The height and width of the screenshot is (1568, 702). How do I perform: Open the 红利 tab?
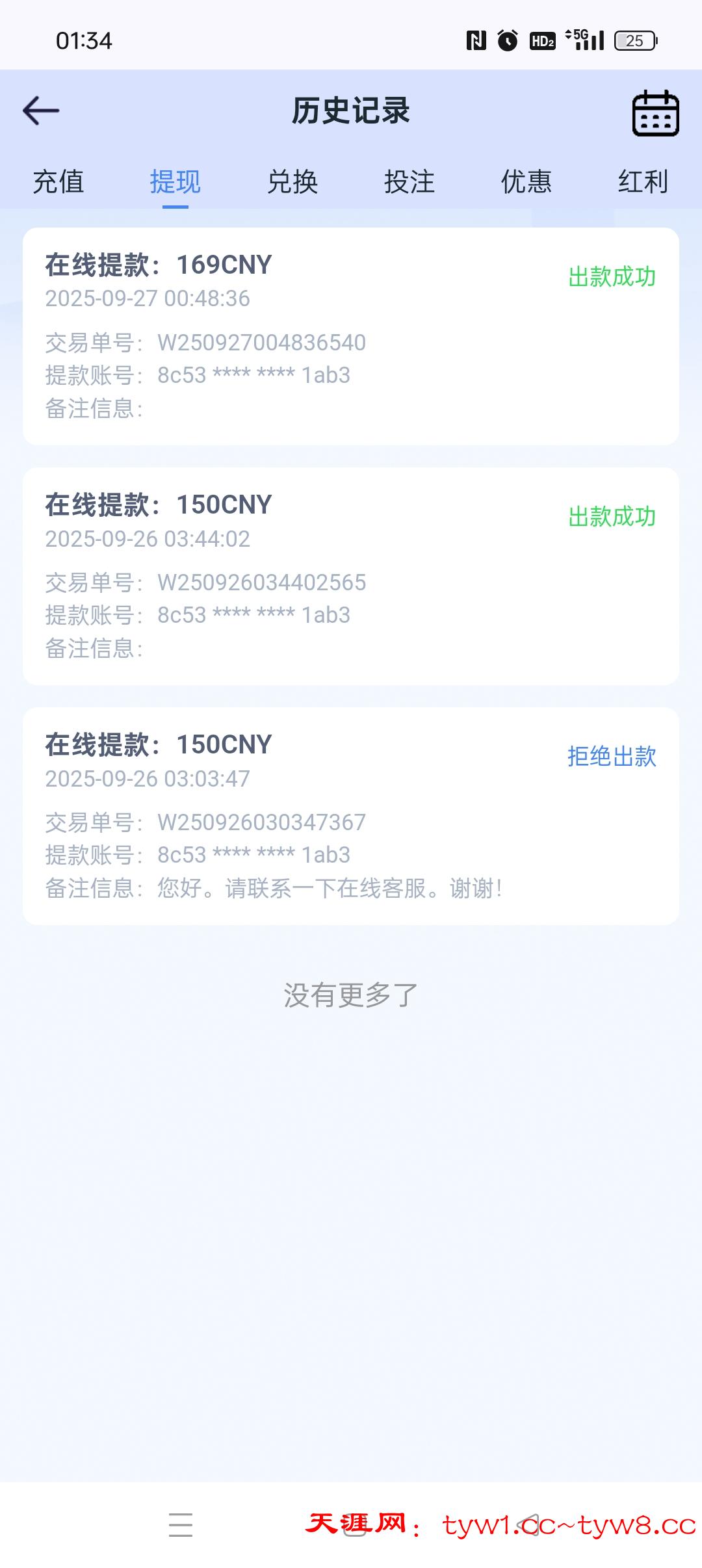pyautogui.click(x=643, y=181)
